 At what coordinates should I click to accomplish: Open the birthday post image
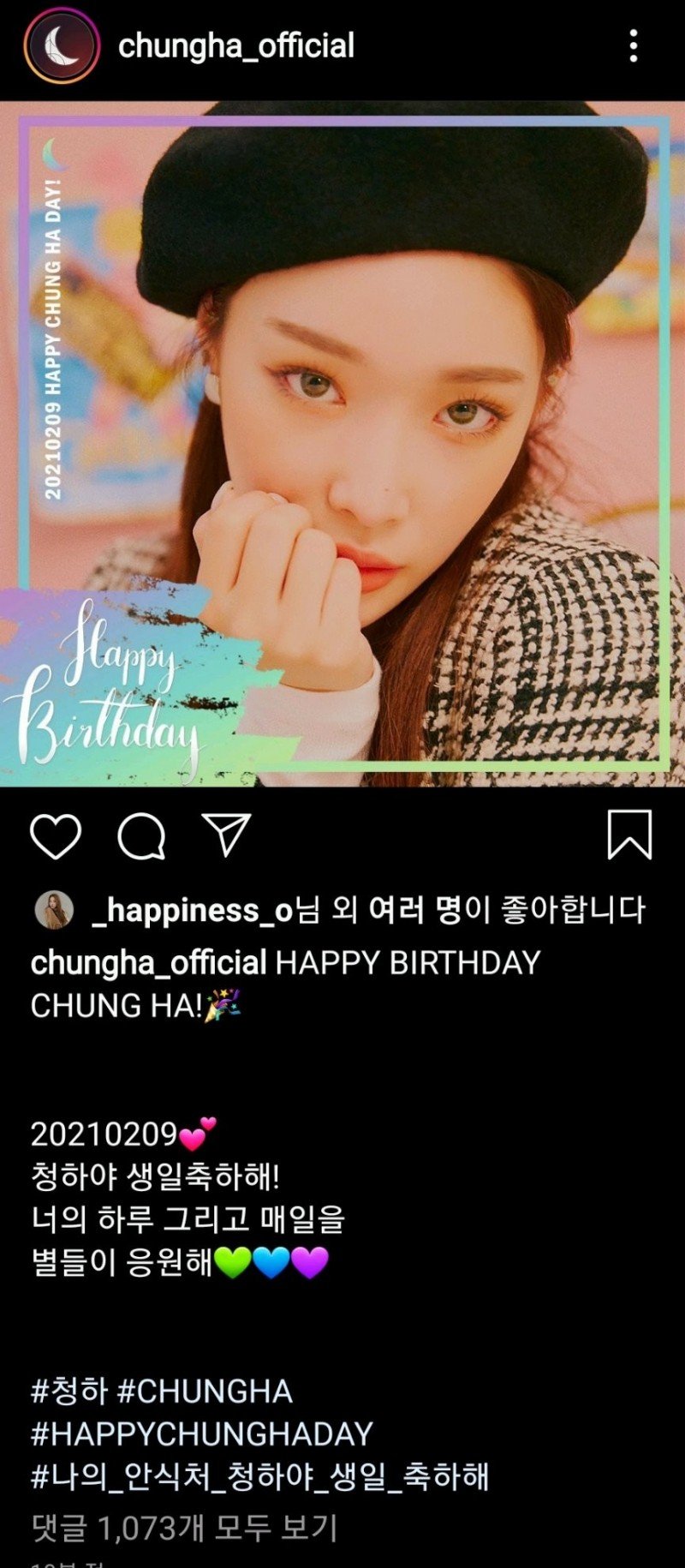point(342,444)
